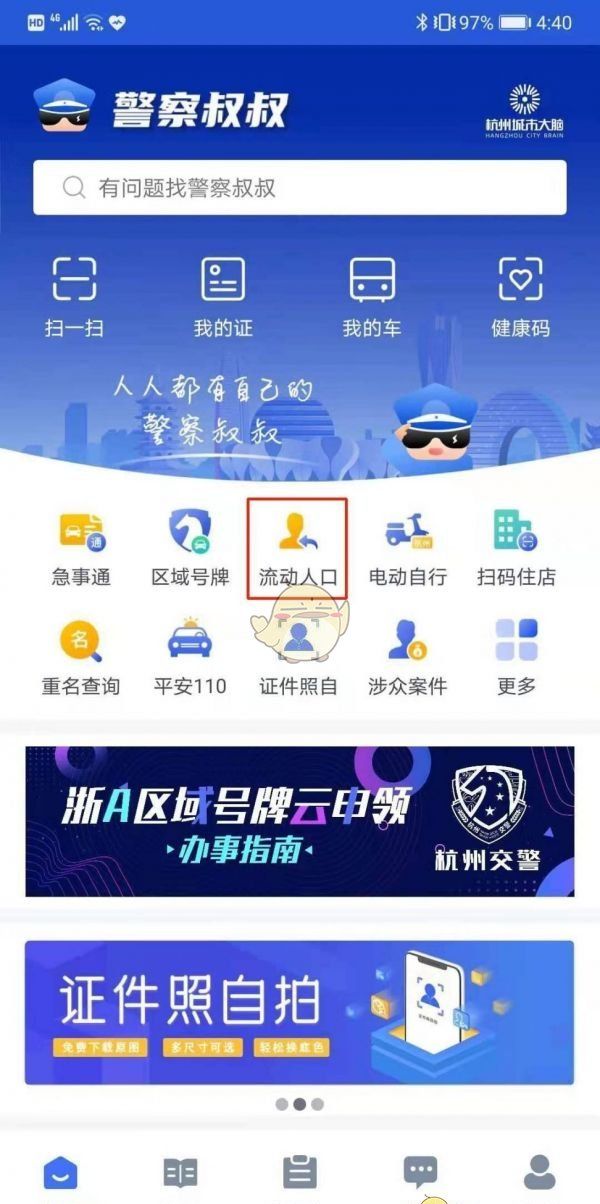Viewport: 600px width, 1204px height.
Task: Open 电动自行 bicycle service
Action: 407,548
